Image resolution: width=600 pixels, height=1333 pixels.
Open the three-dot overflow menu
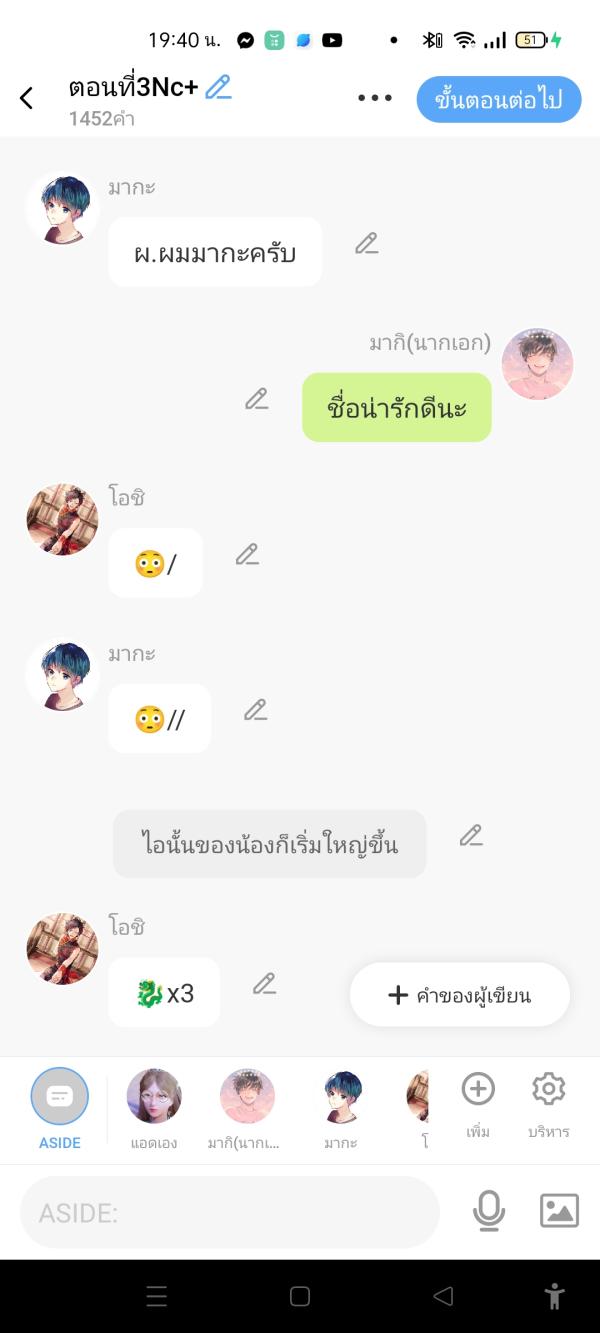[x=374, y=98]
